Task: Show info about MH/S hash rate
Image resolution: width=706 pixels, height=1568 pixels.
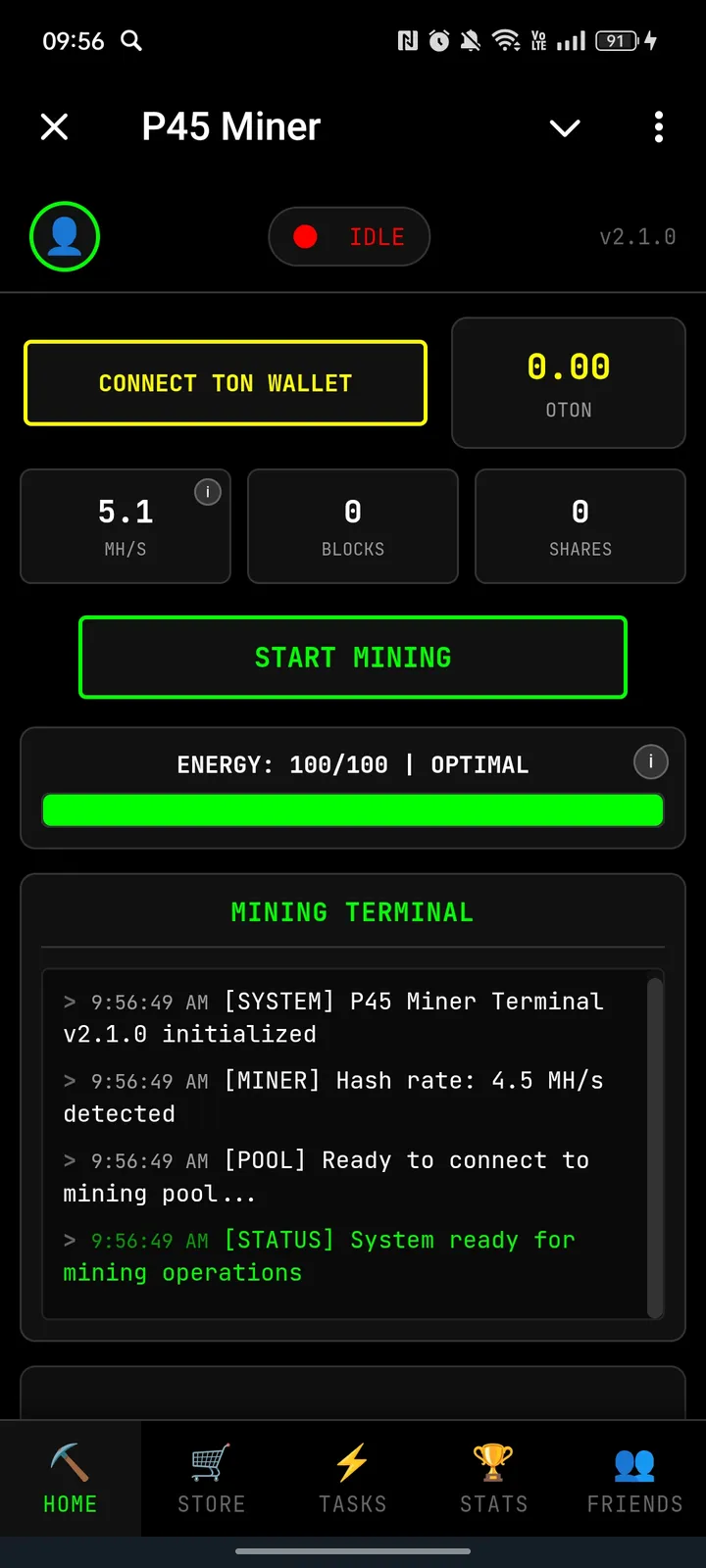Action: coord(208,492)
